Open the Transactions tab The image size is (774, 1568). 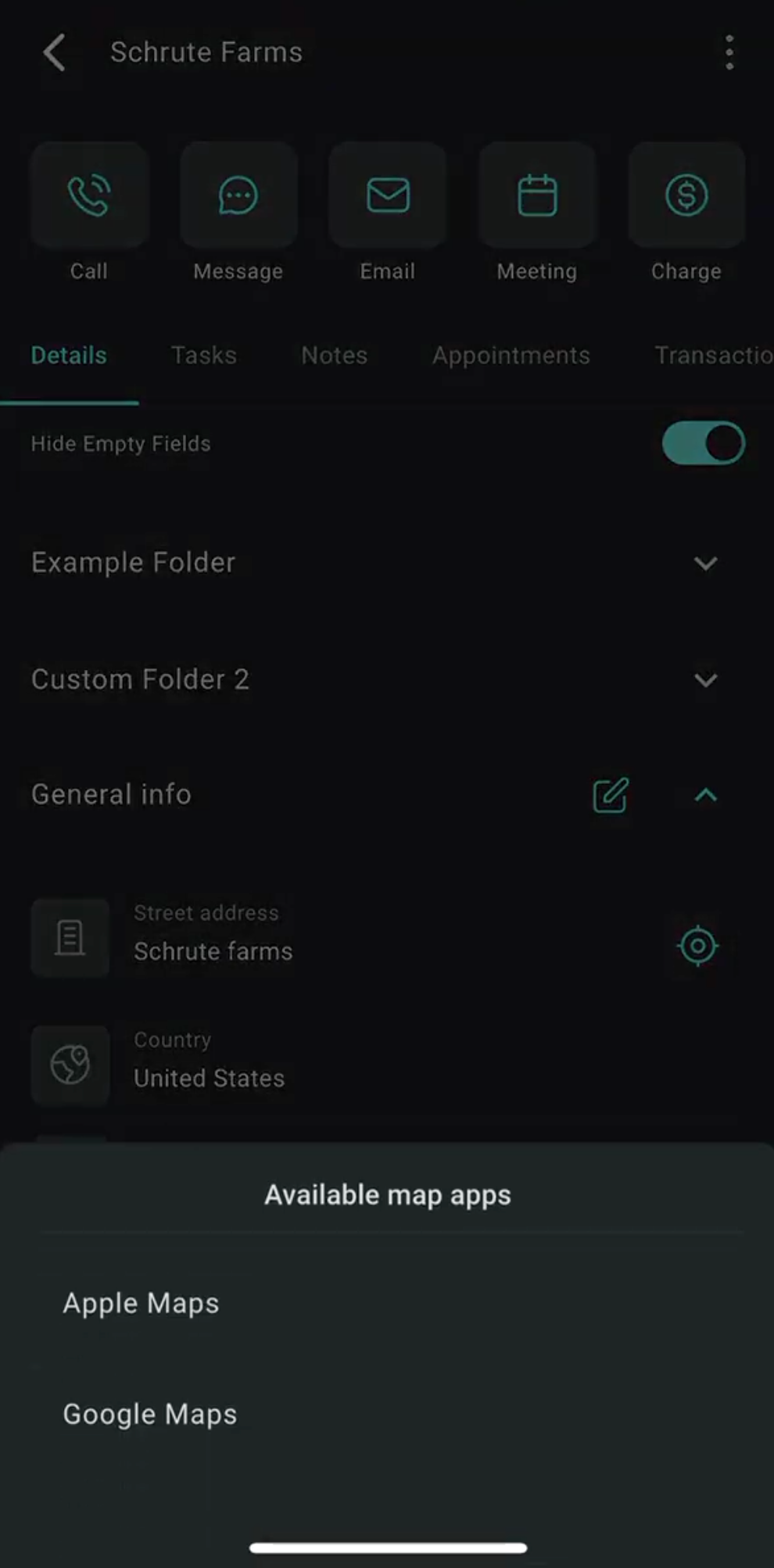click(711, 356)
